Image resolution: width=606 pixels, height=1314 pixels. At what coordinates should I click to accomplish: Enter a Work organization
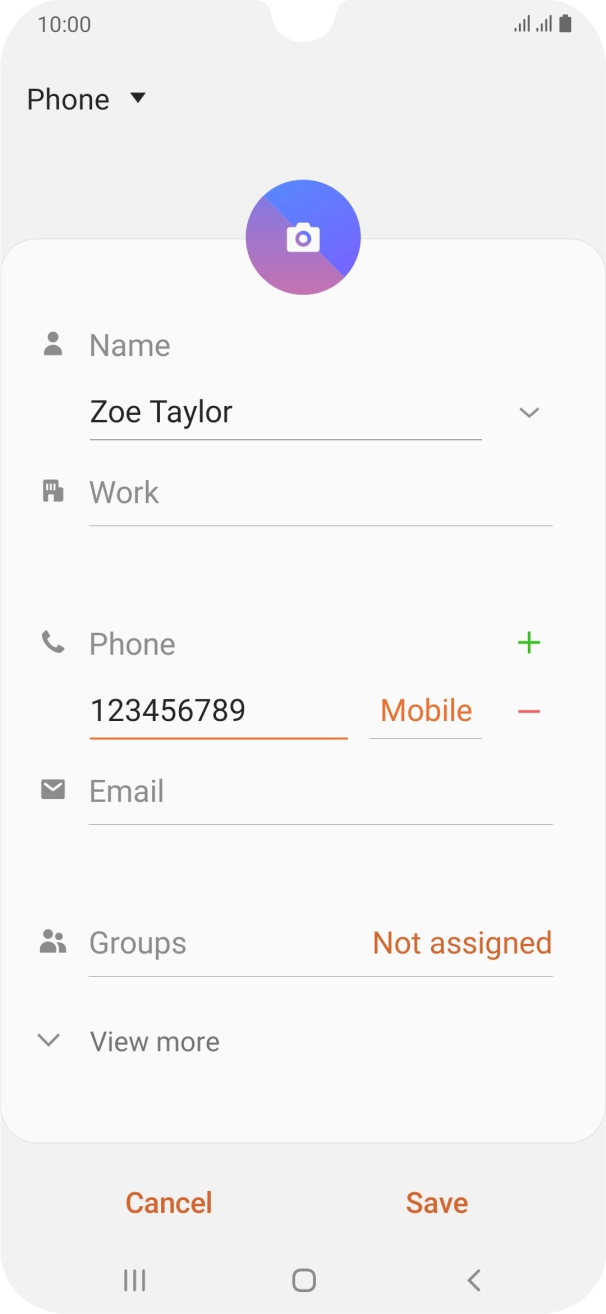(x=320, y=493)
